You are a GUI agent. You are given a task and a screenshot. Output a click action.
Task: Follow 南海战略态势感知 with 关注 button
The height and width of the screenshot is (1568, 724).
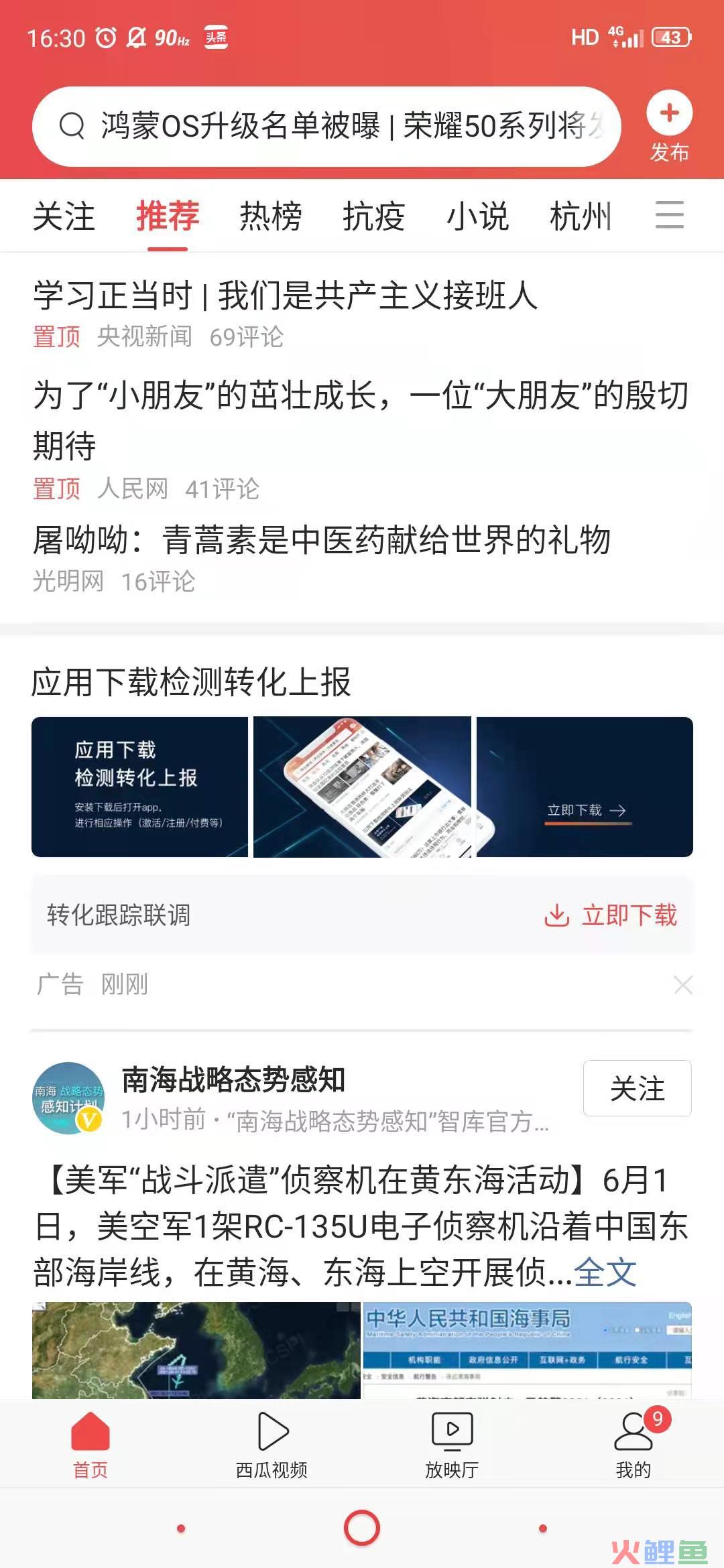[637, 1088]
